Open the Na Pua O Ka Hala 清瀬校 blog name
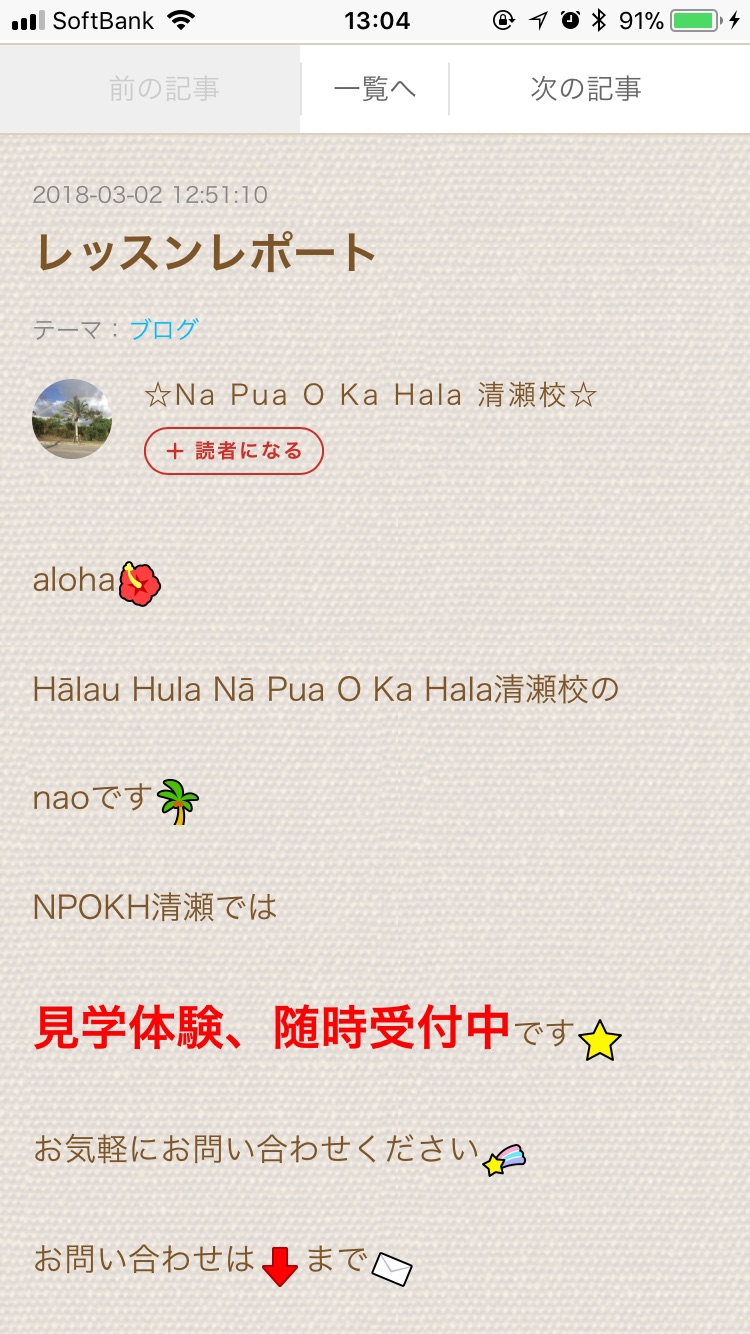The width and height of the screenshot is (750, 1334). click(371, 395)
